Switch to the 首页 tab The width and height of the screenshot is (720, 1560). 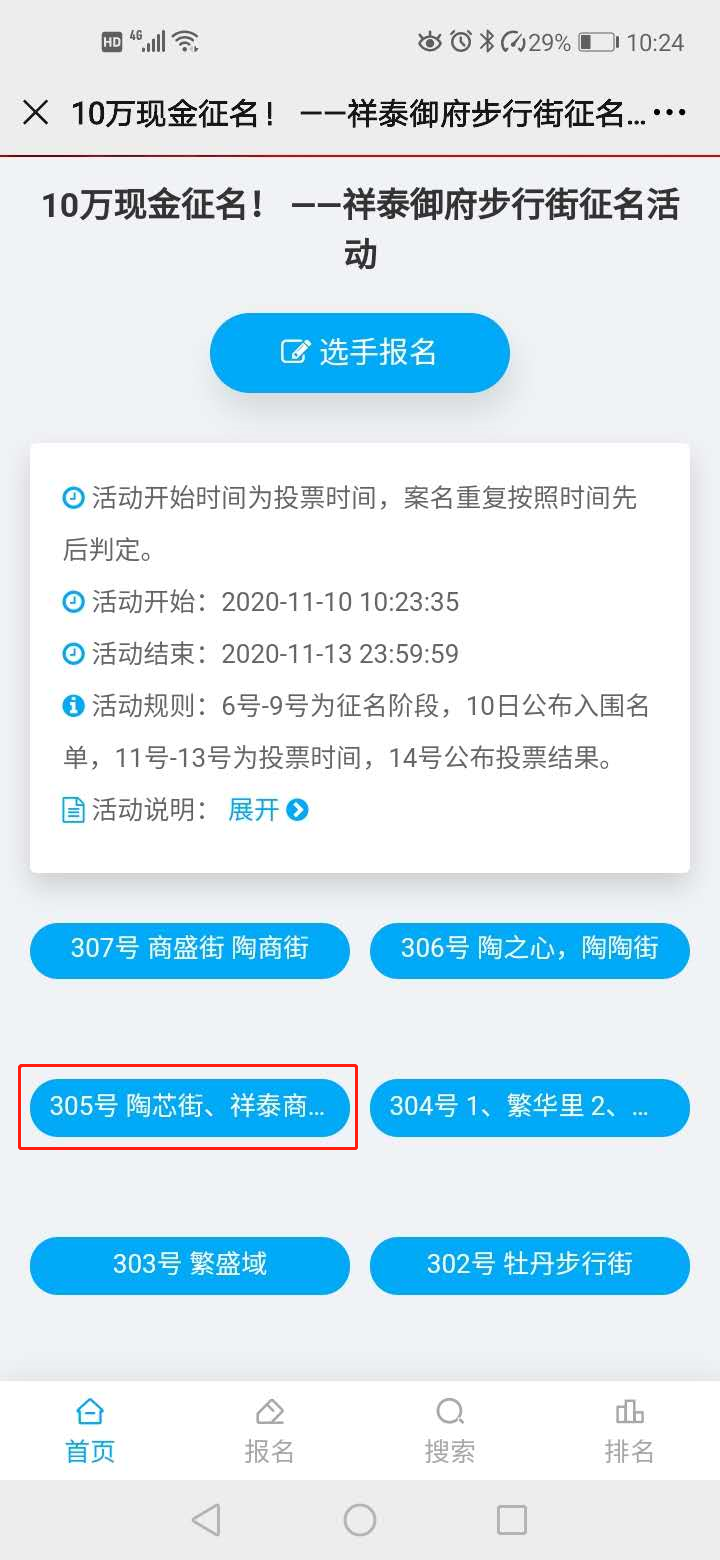tap(90, 1431)
